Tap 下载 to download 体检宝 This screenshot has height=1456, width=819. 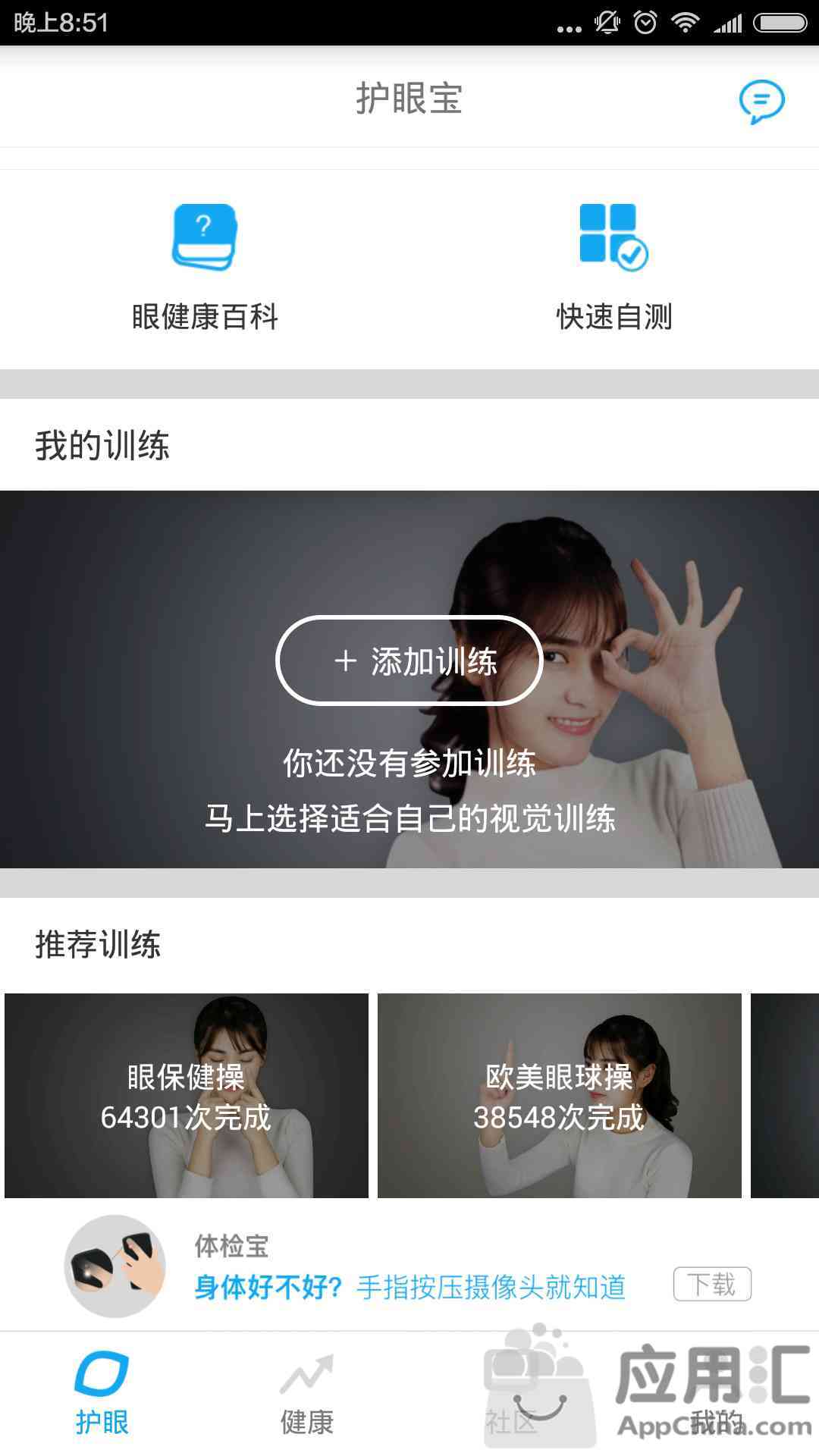[712, 1284]
